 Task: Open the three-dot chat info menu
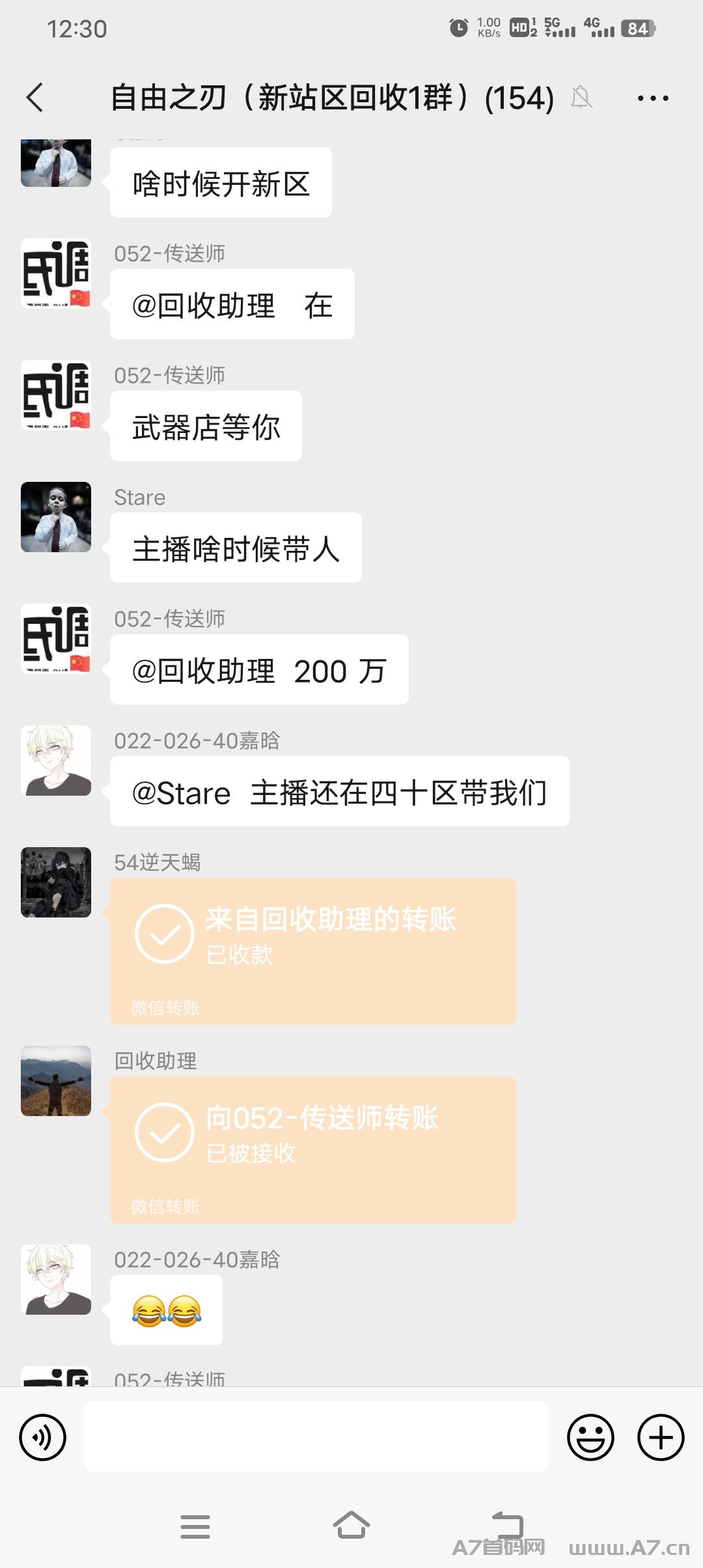pyautogui.click(x=653, y=98)
